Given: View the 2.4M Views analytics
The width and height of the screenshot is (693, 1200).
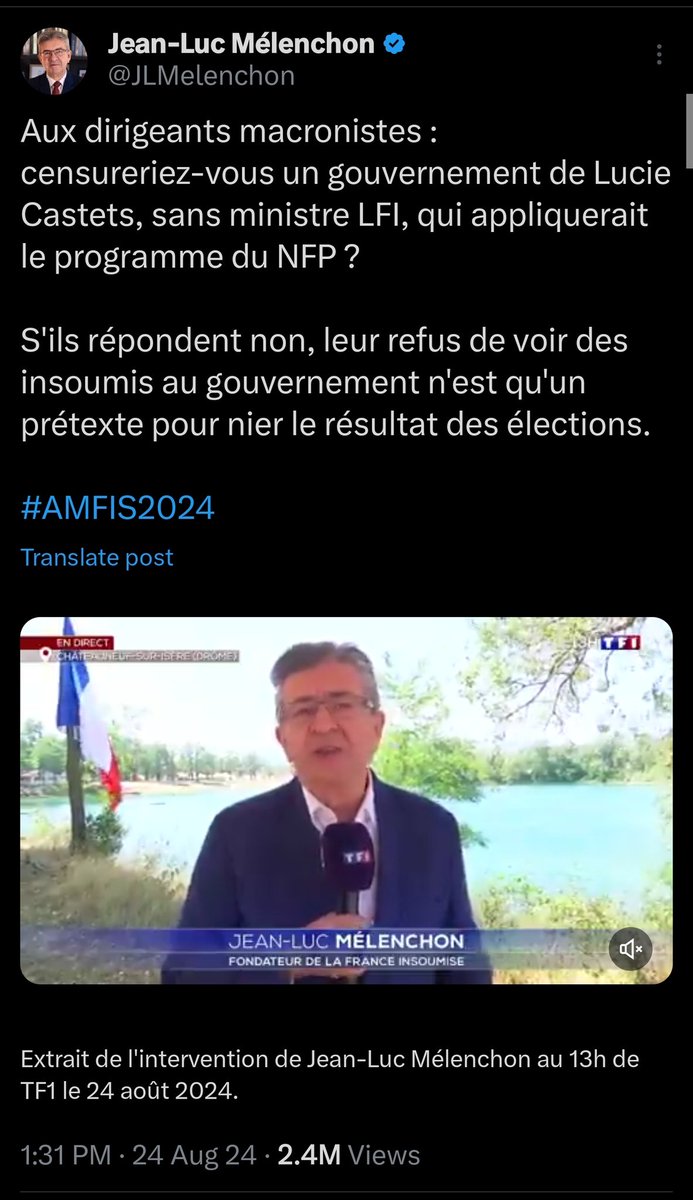Looking at the screenshot, I should (348, 1155).
